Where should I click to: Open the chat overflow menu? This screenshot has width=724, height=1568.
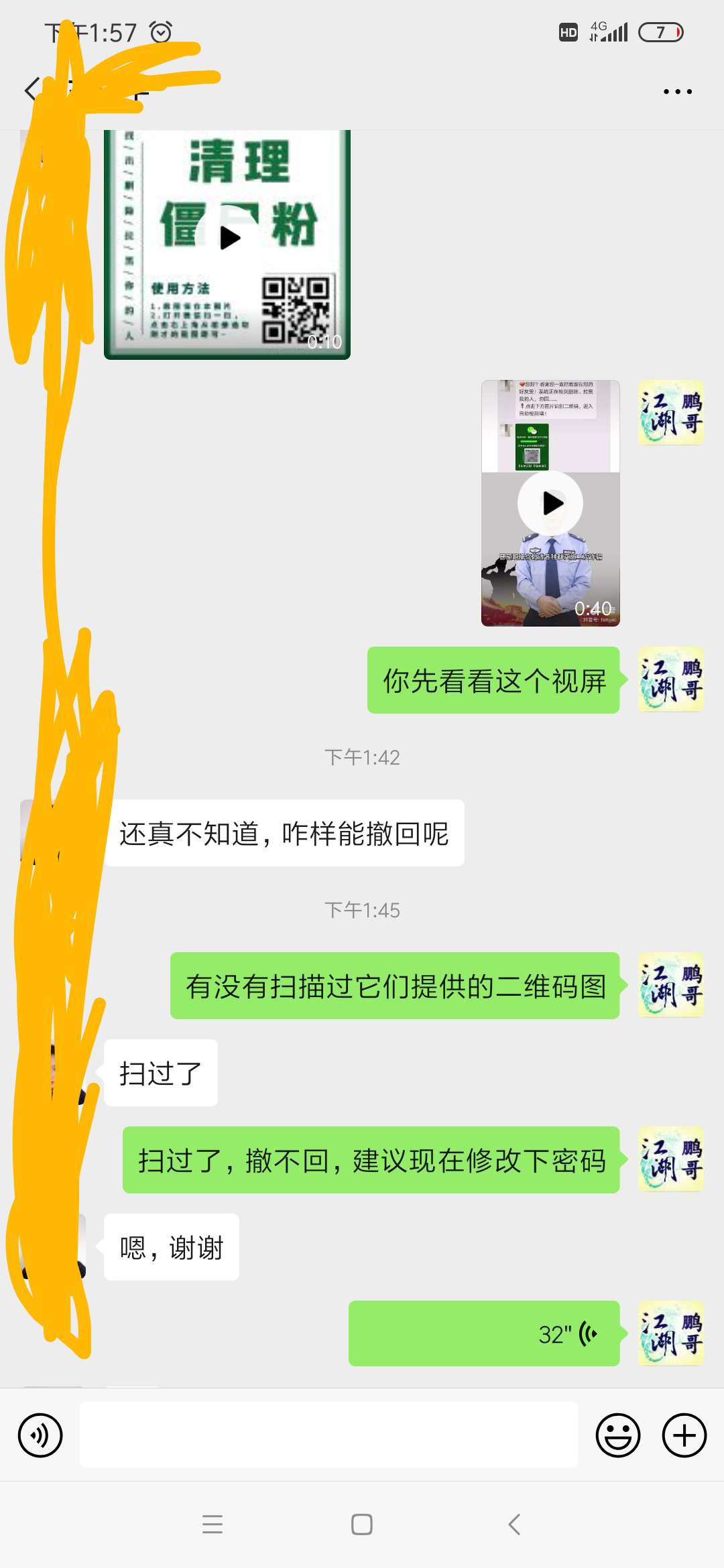point(677,91)
